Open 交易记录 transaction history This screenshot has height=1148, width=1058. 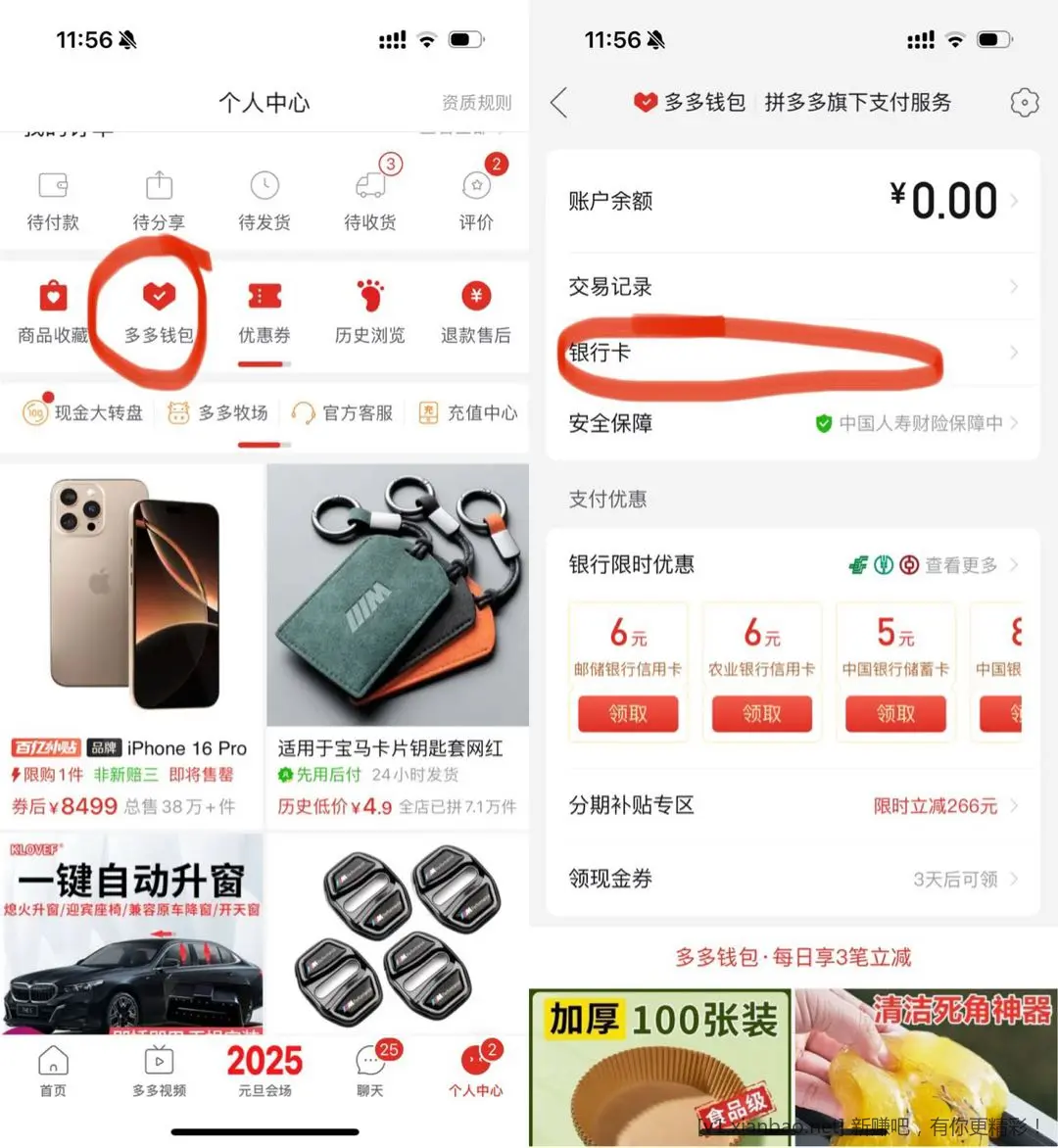click(792, 287)
